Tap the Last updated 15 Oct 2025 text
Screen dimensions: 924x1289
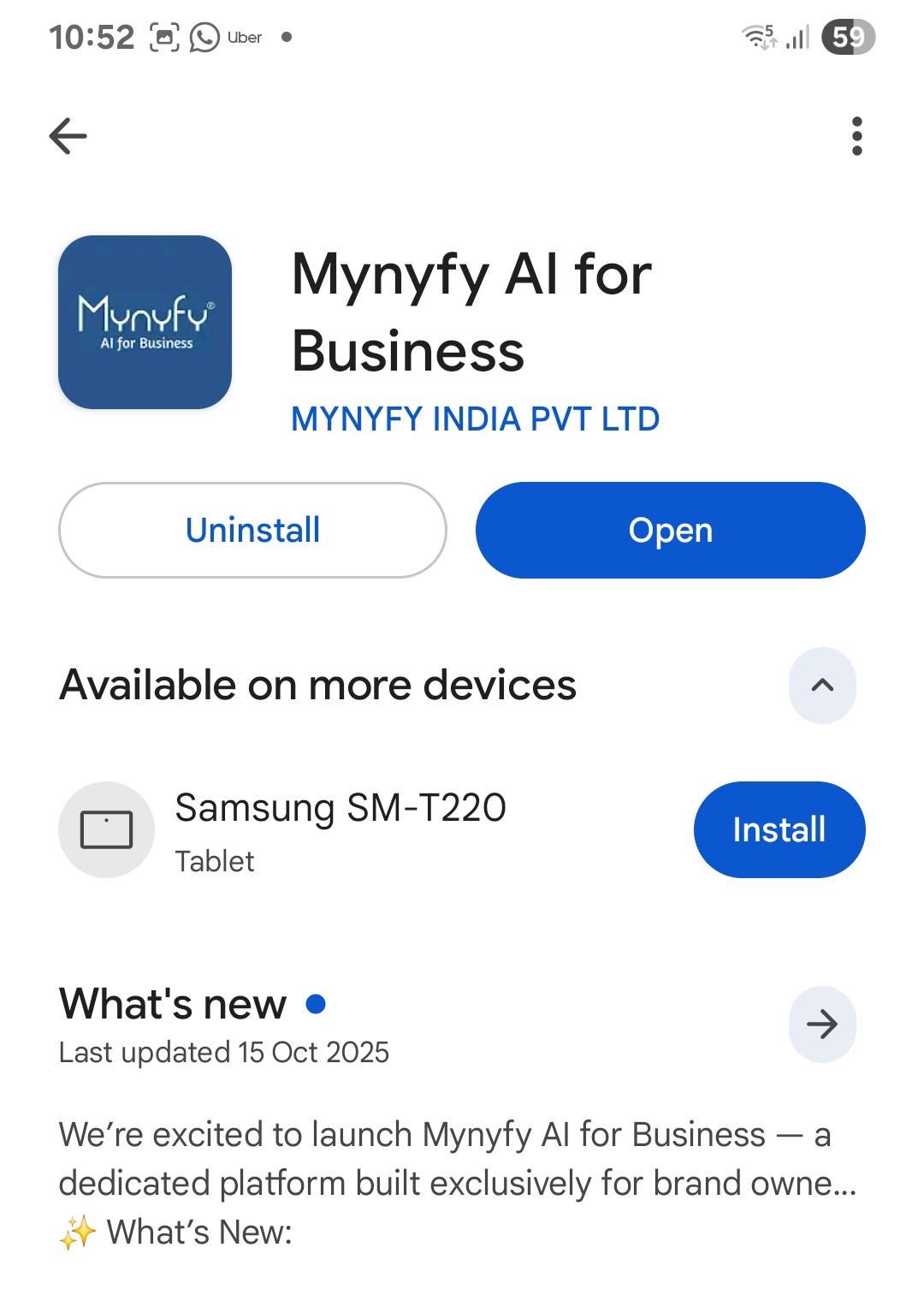223,1053
